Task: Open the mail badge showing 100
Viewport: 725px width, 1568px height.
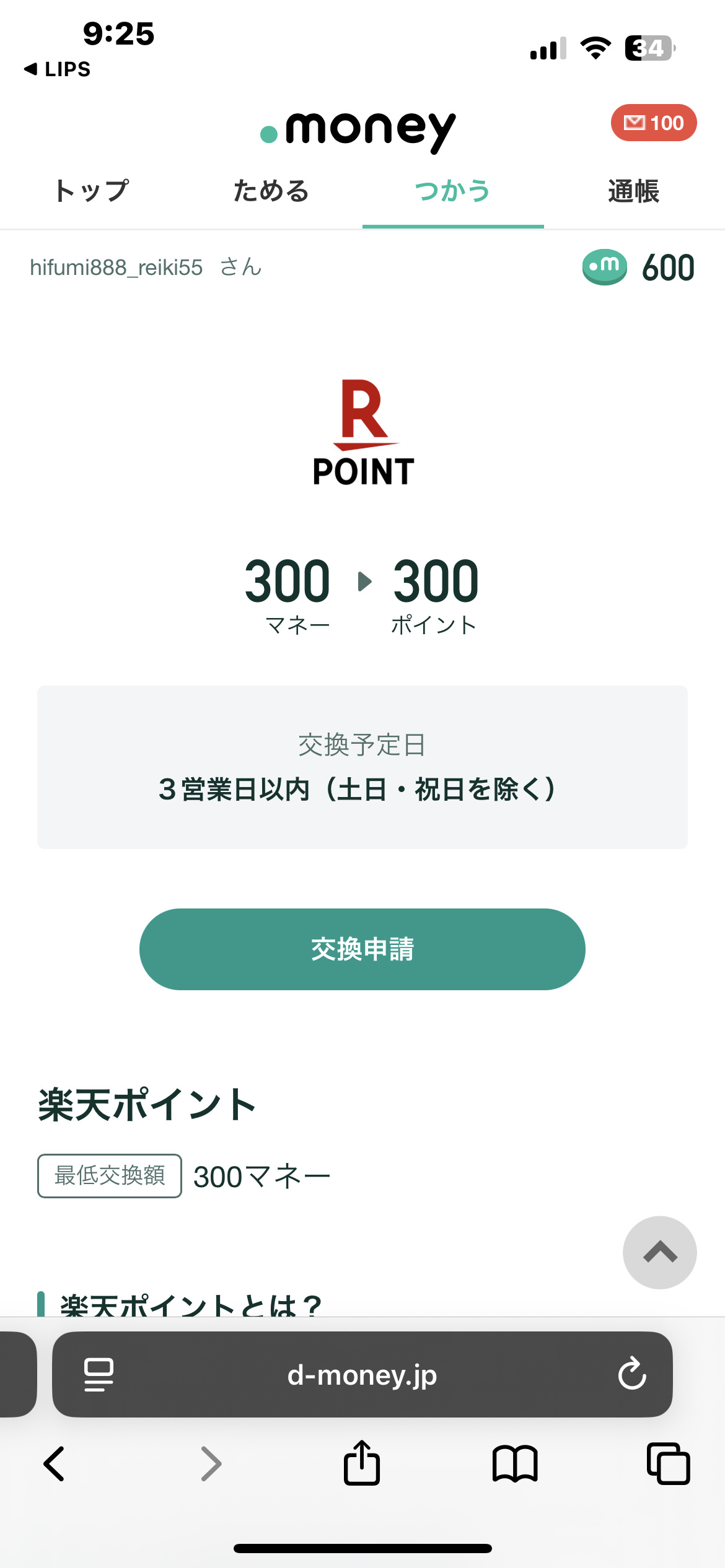Action: point(654,123)
